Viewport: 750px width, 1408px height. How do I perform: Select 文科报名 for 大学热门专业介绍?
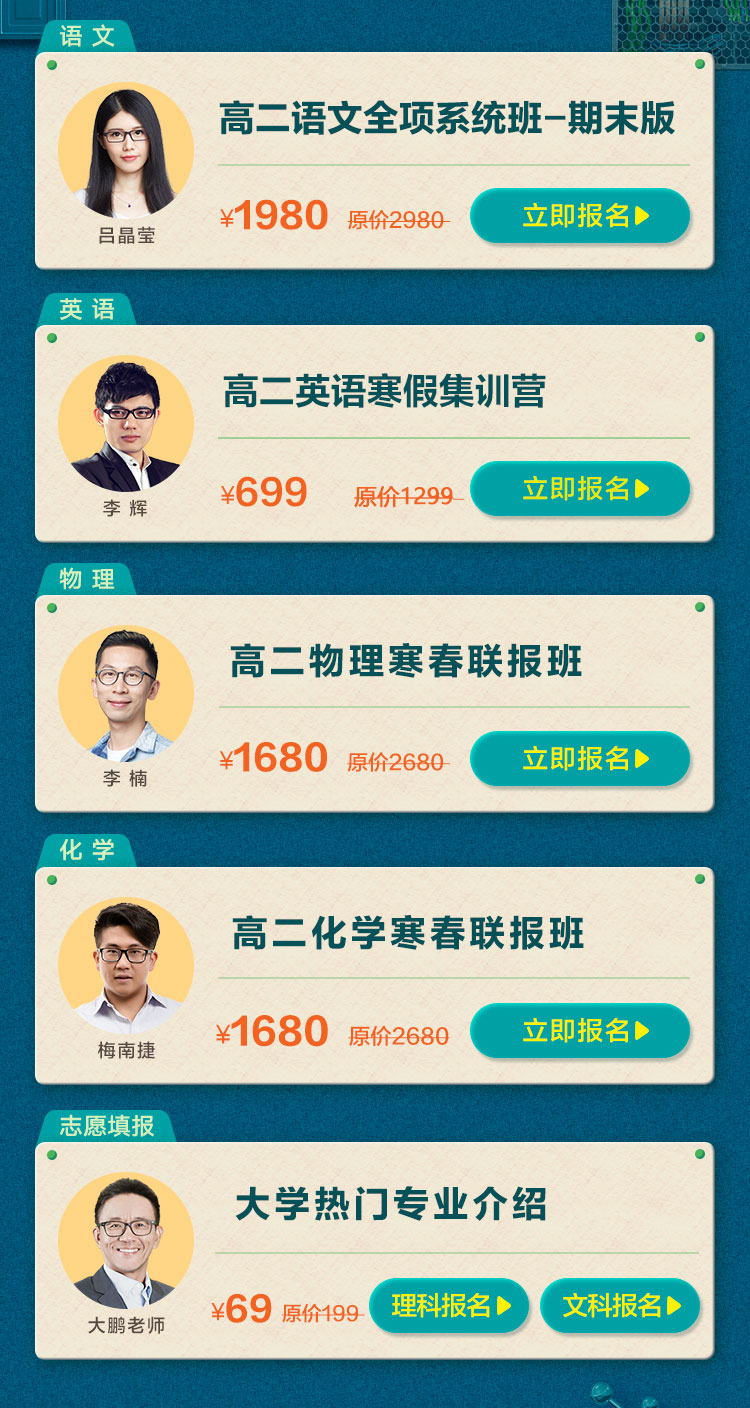(x=620, y=1306)
